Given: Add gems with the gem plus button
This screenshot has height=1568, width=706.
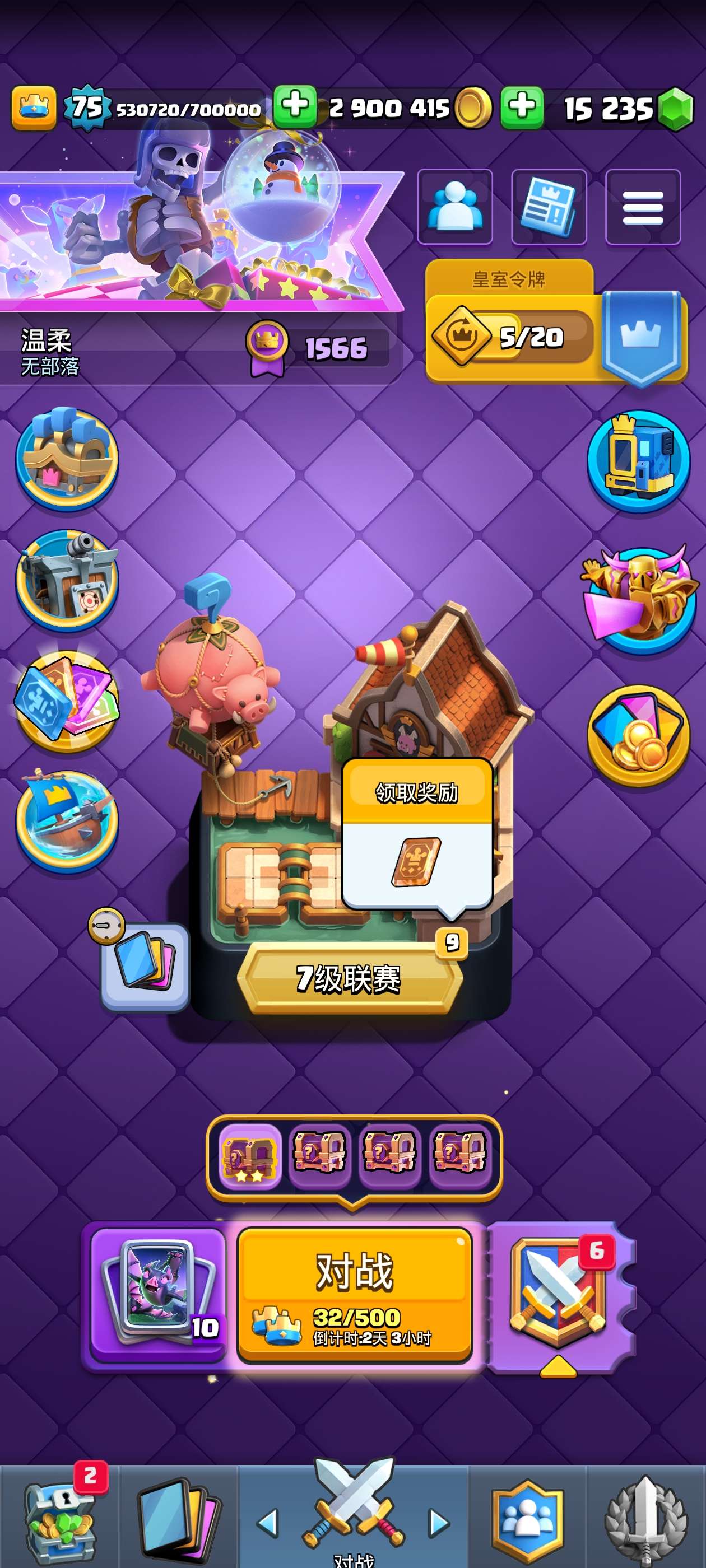Looking at the screenshot, I should tap(522, 107).
